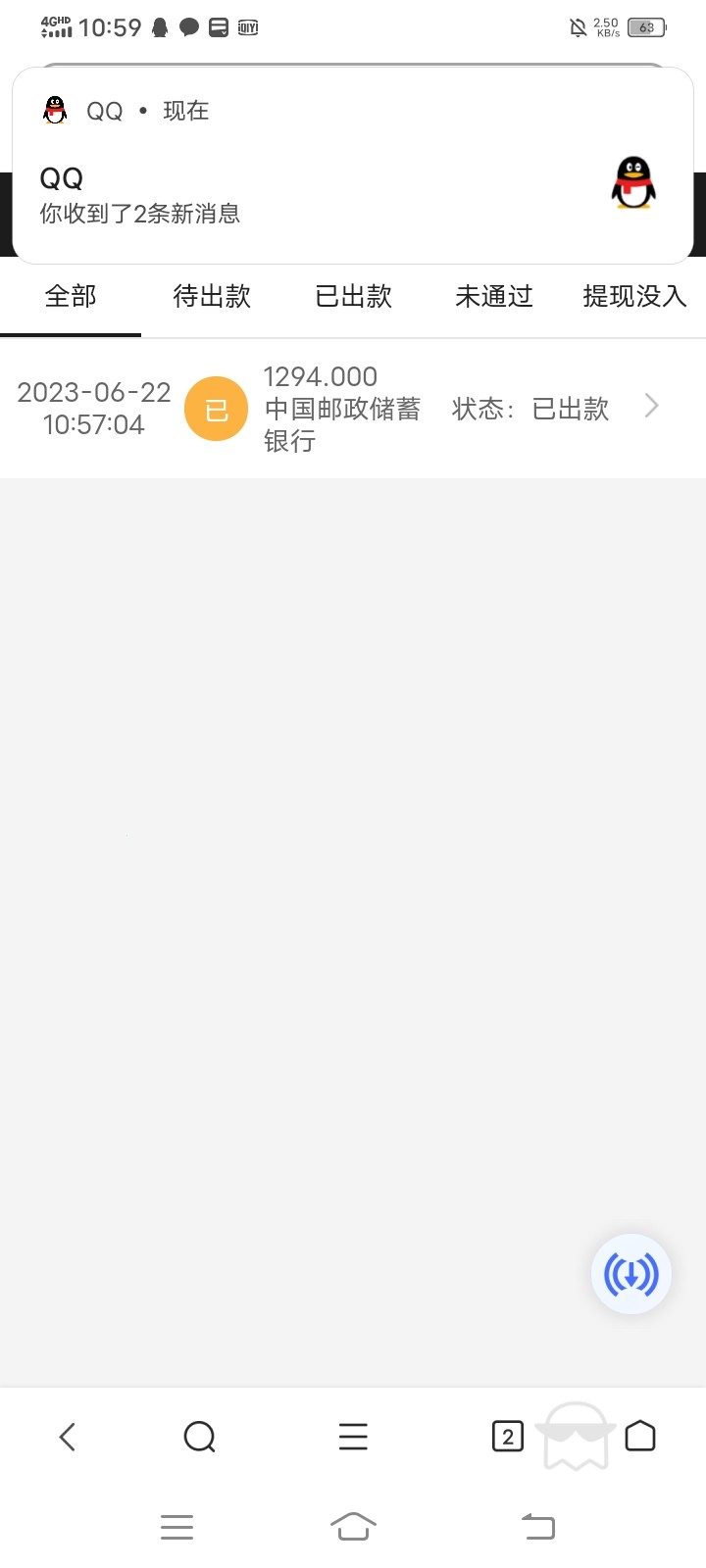The width and height of the screenshot is (706, 1568).
Task: Open the browser tab switcher showing 2
Action: click(x=507, y=1437)
